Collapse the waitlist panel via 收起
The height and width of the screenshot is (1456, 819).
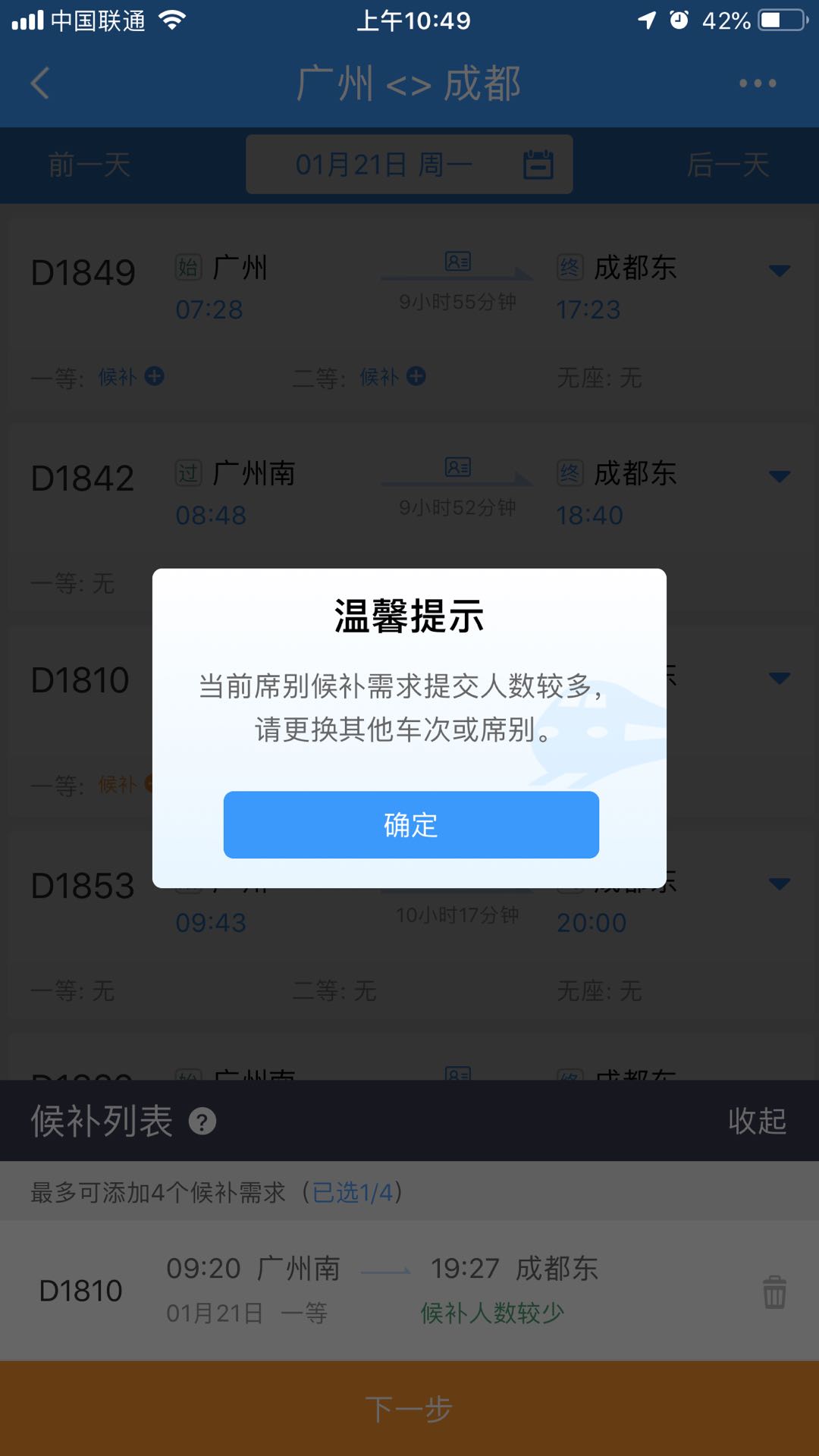point(757,1121)
